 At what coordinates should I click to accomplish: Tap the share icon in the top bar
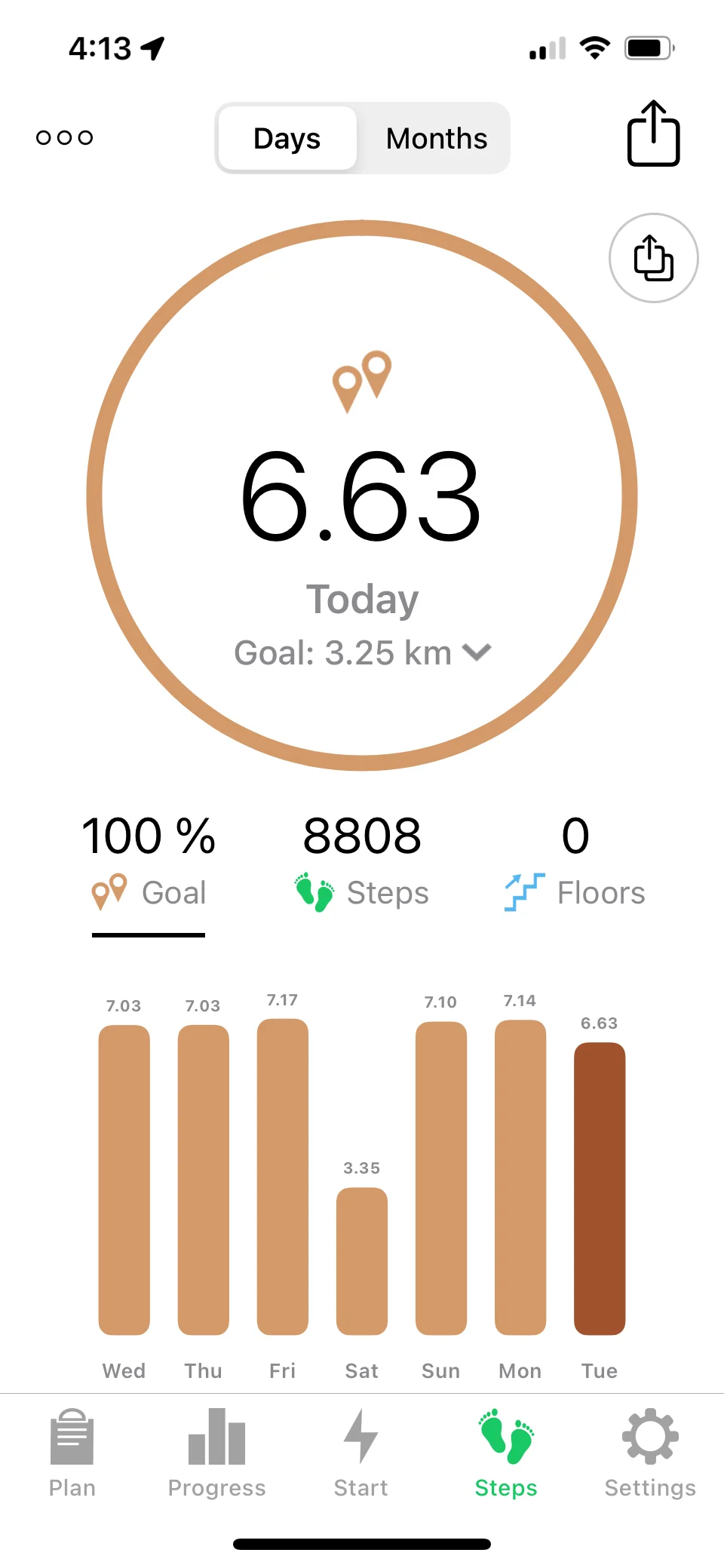tap(653, 134)
